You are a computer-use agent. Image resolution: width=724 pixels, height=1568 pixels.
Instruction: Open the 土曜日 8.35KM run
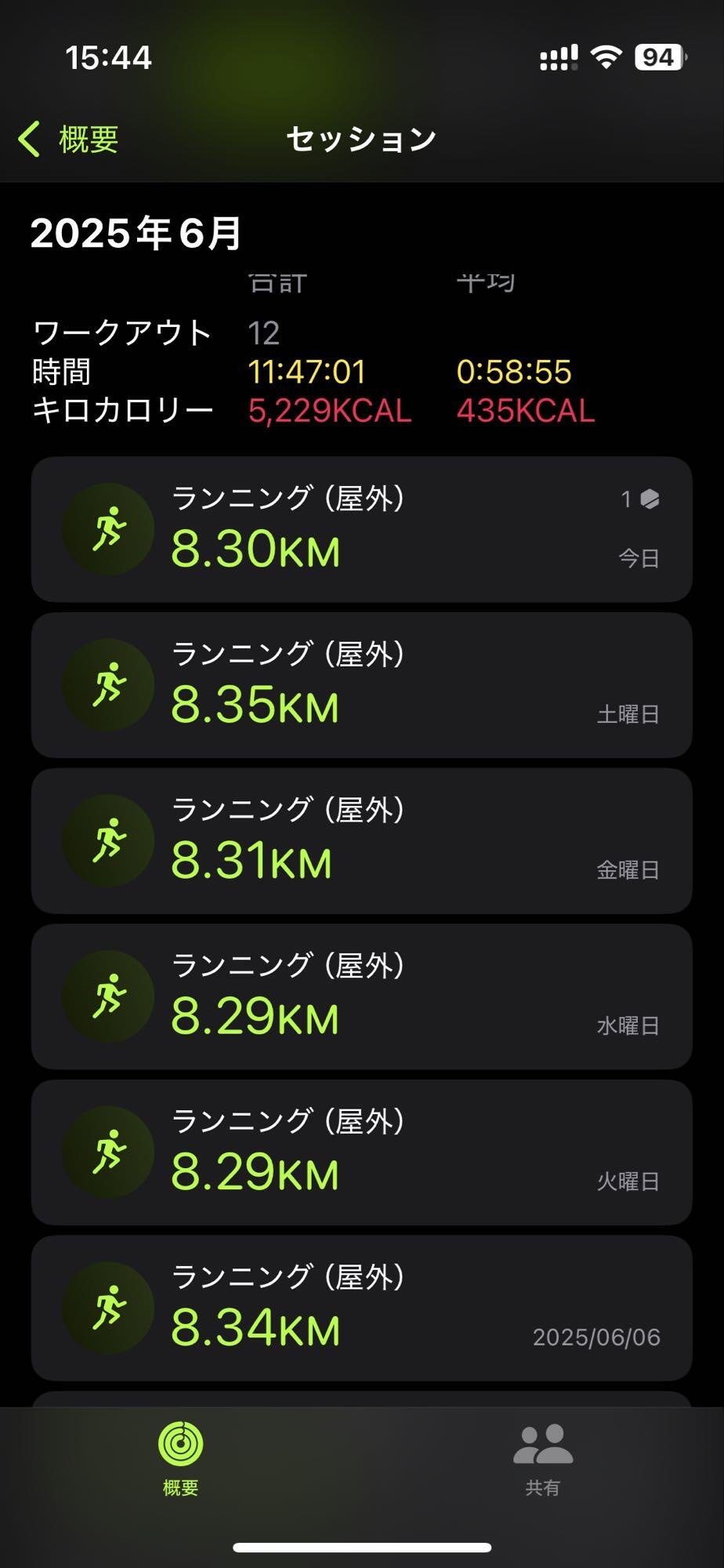tap(361, 684)
